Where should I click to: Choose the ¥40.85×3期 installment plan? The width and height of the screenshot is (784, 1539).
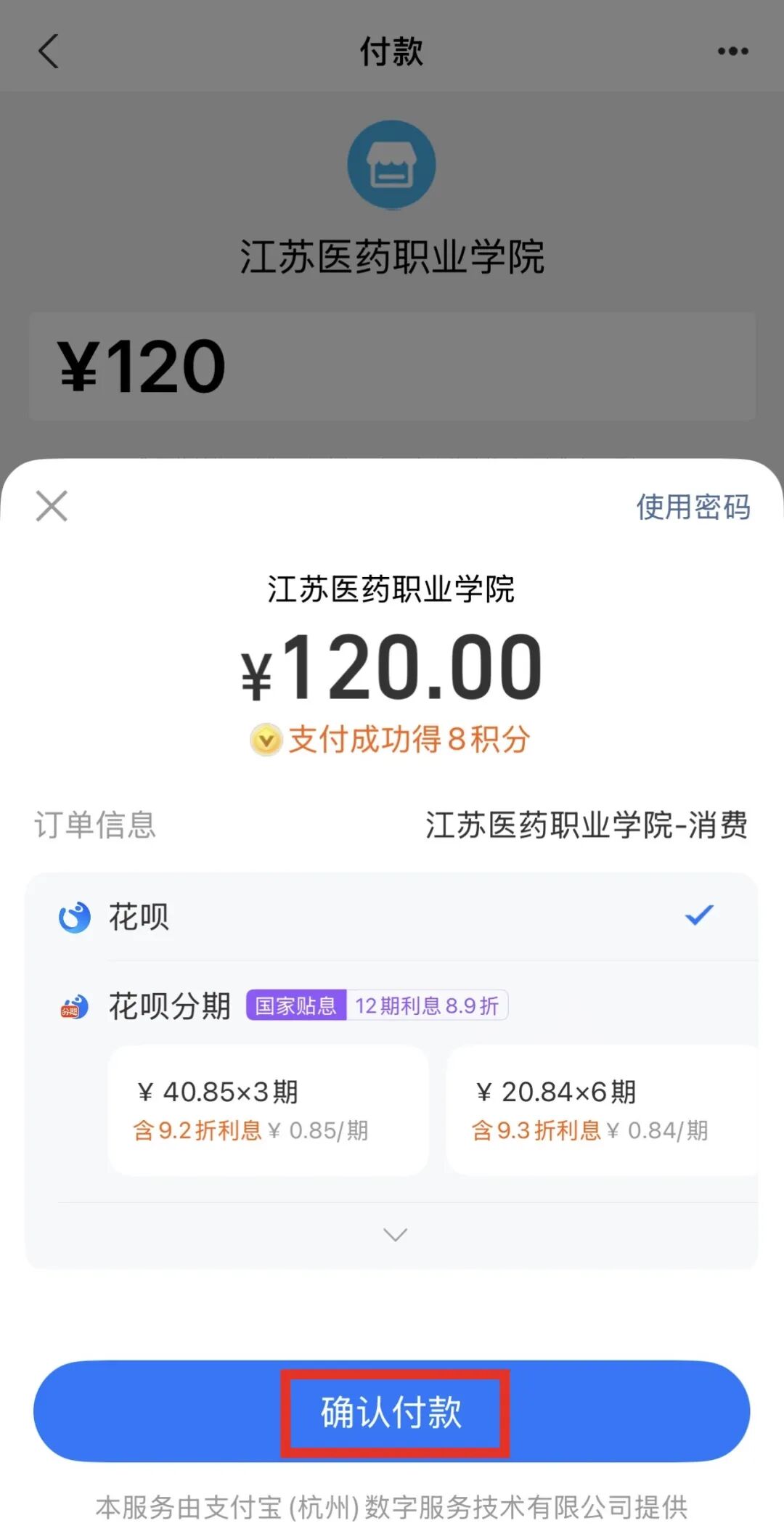pos(268,1109)
